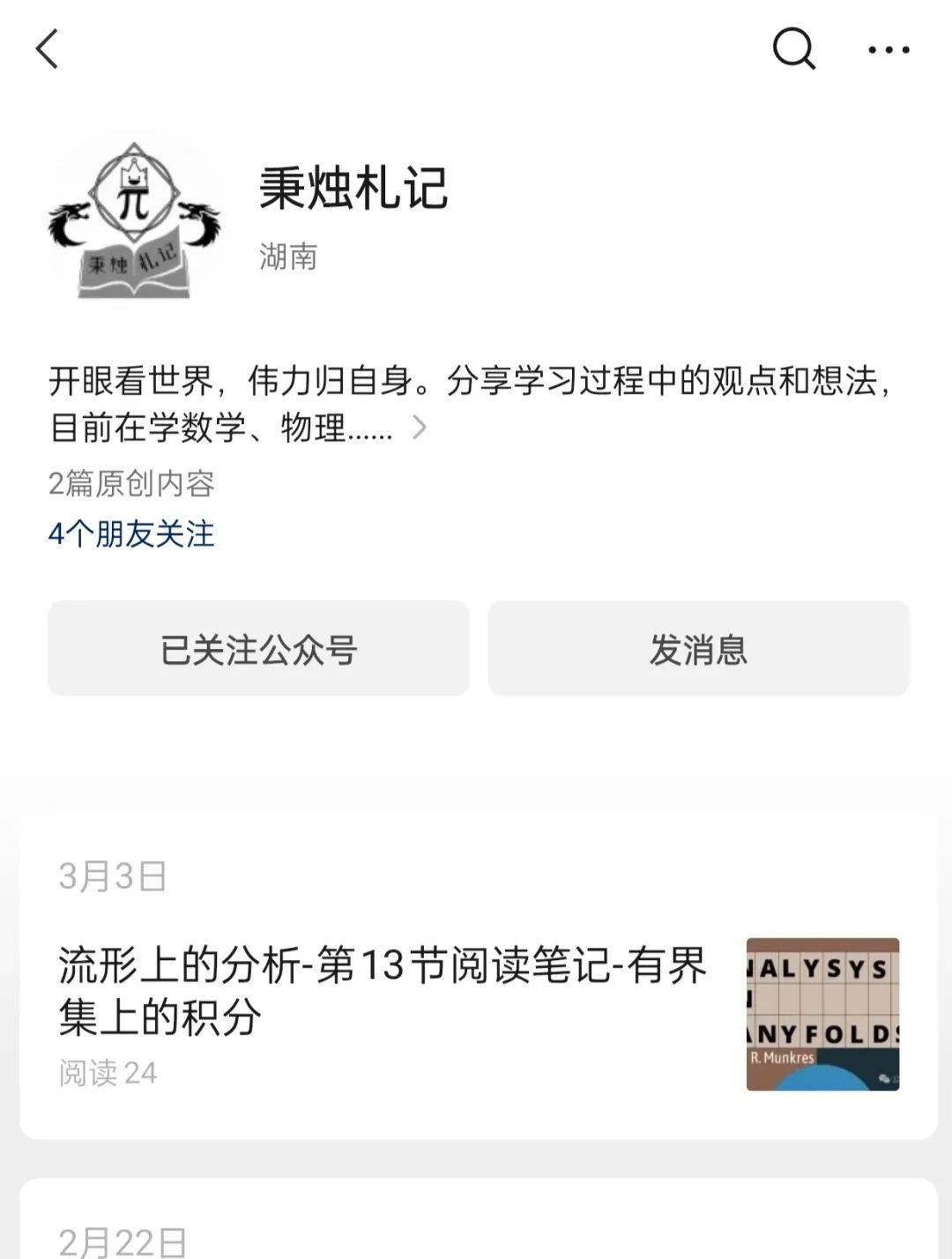Click the Analysis on Manifolds book thumbnail
The image size is (952, 1259).
point(822,1014)
